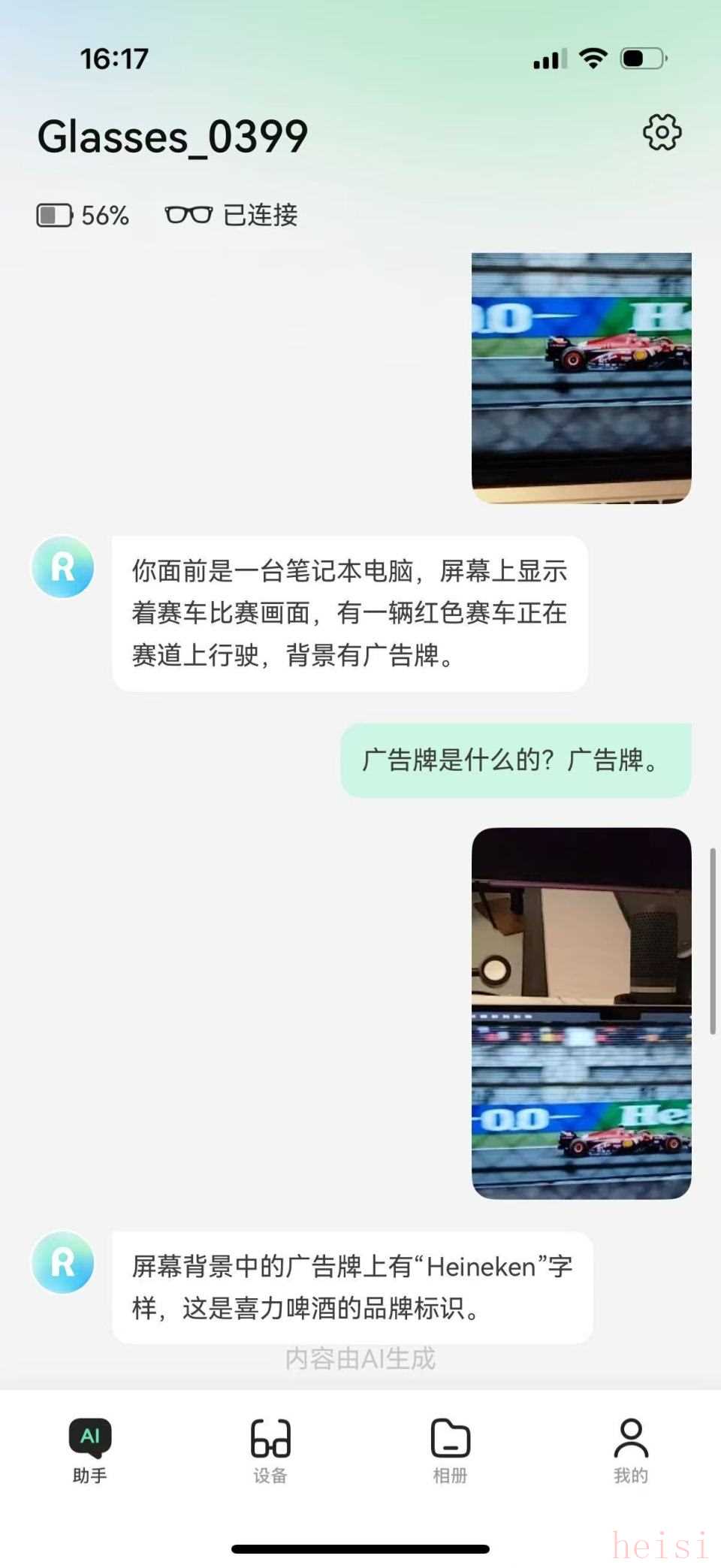Switch to the 相册 tab
Viewport: 721px width, 1568px height.
click(450, 1450)
